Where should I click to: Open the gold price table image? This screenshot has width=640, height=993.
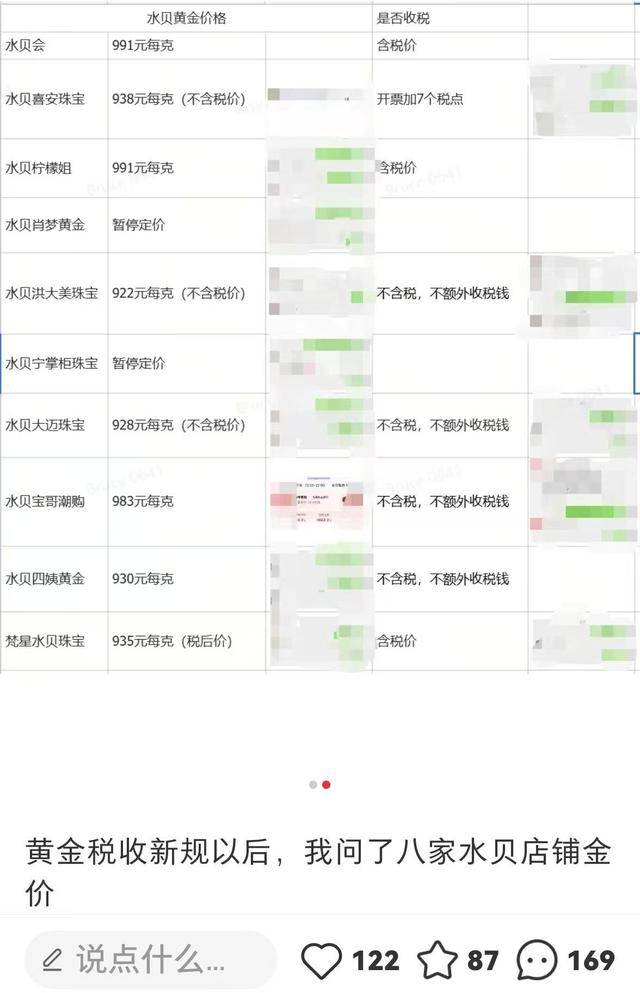point(320,340)
